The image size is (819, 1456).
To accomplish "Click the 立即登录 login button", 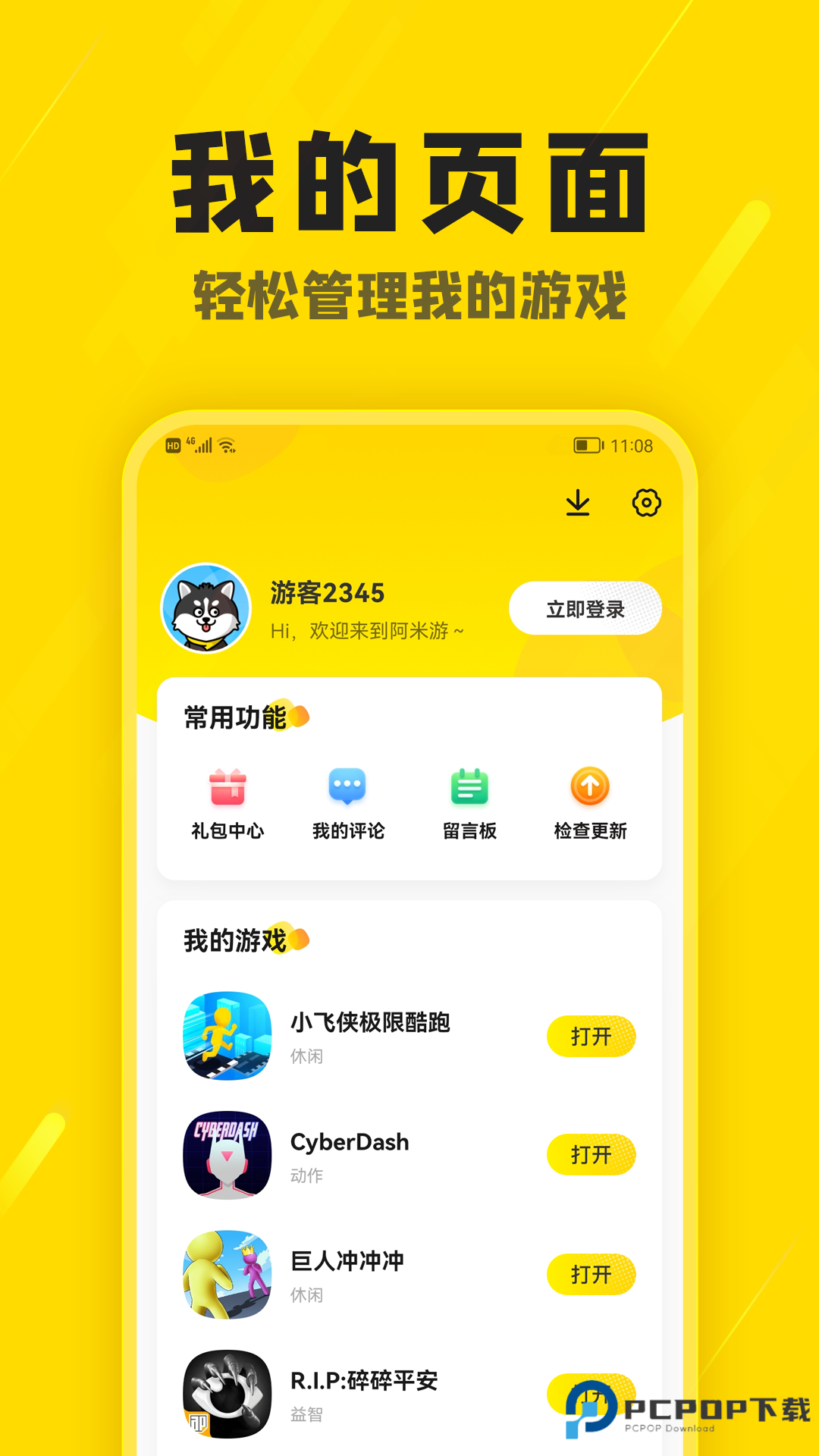I will 586,608.
